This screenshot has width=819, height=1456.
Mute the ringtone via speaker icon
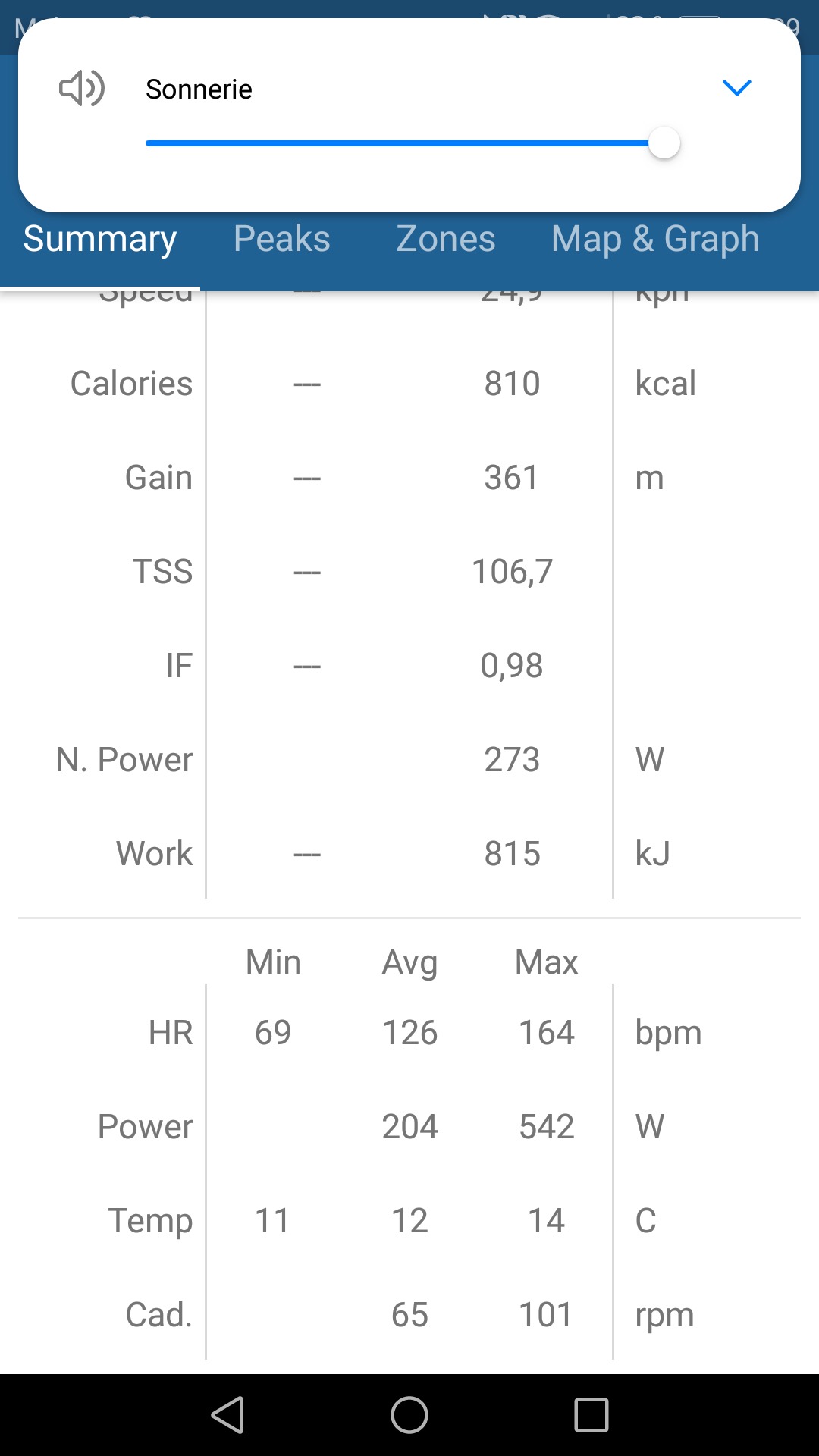[x=82, y=88]
